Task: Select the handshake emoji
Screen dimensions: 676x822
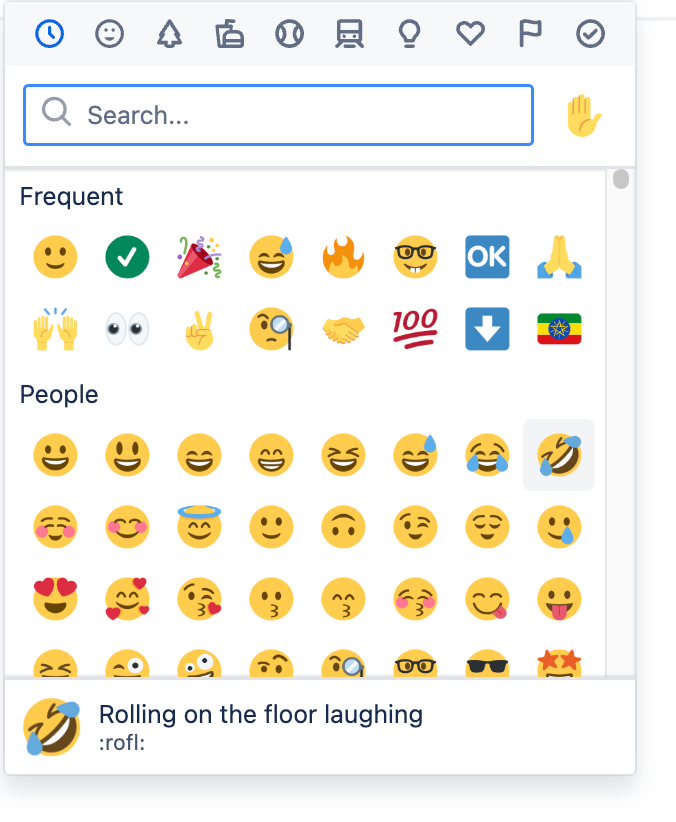Action: pyautogui.click(x=343, y=329)
